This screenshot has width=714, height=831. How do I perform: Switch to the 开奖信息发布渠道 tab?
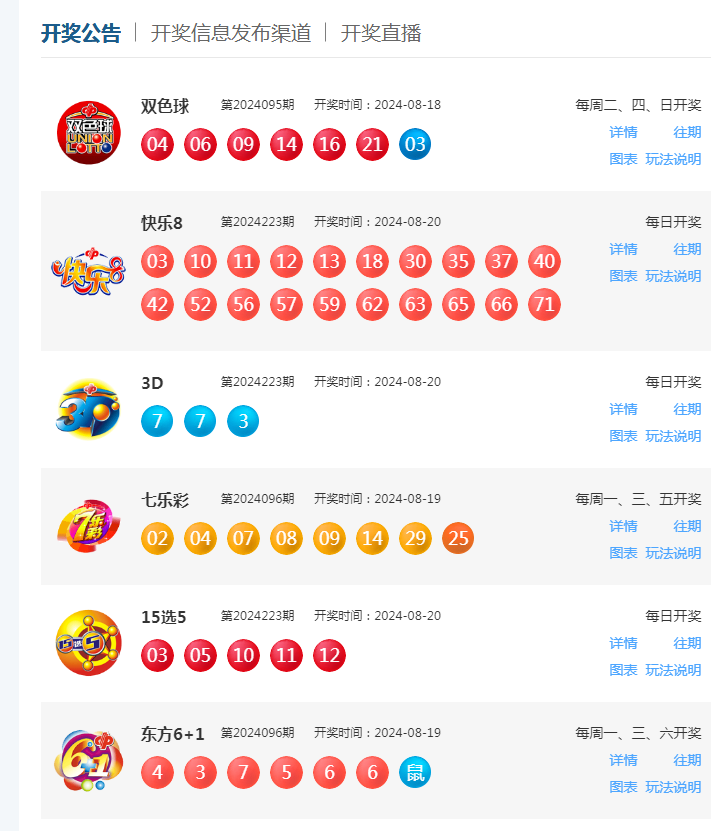click(231, 33)
